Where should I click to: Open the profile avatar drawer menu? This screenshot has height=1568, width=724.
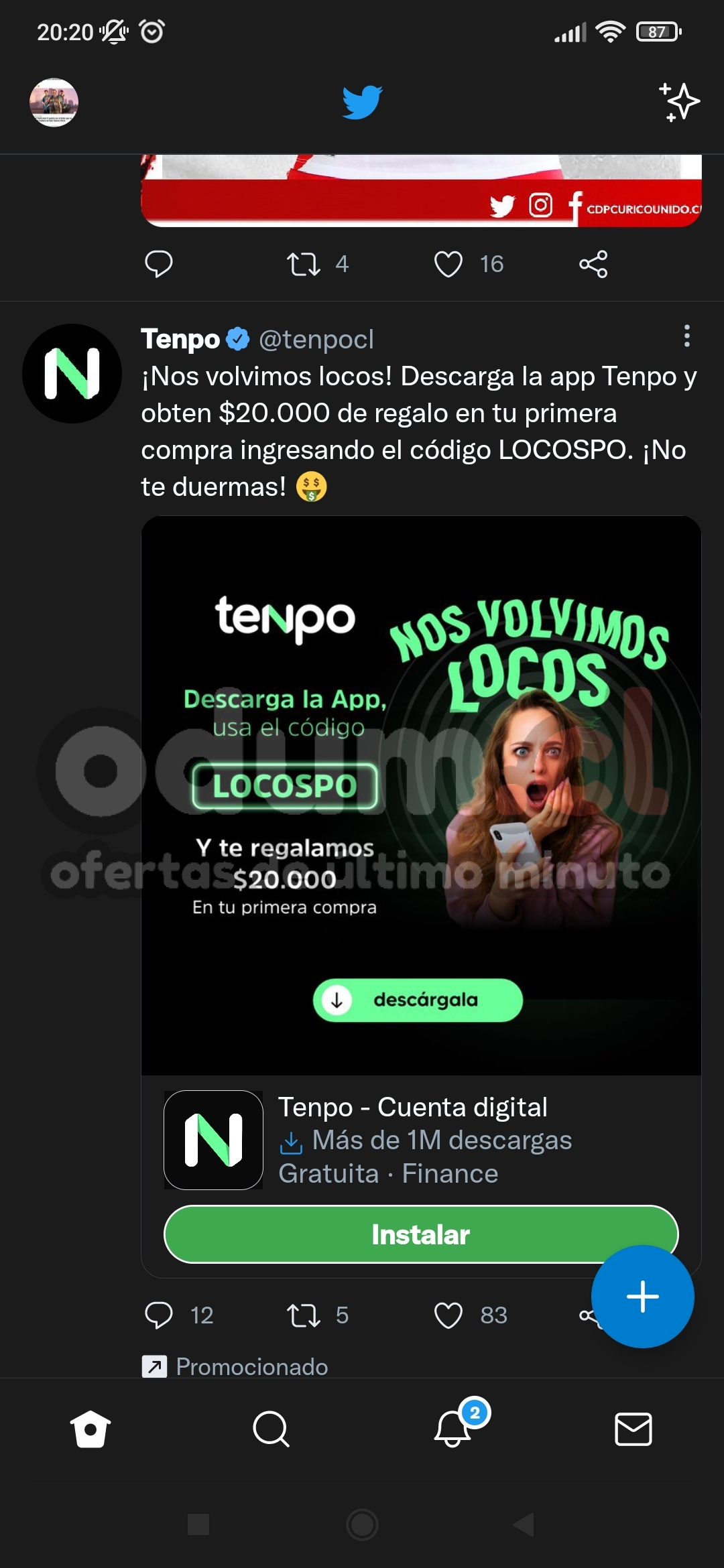54,103
